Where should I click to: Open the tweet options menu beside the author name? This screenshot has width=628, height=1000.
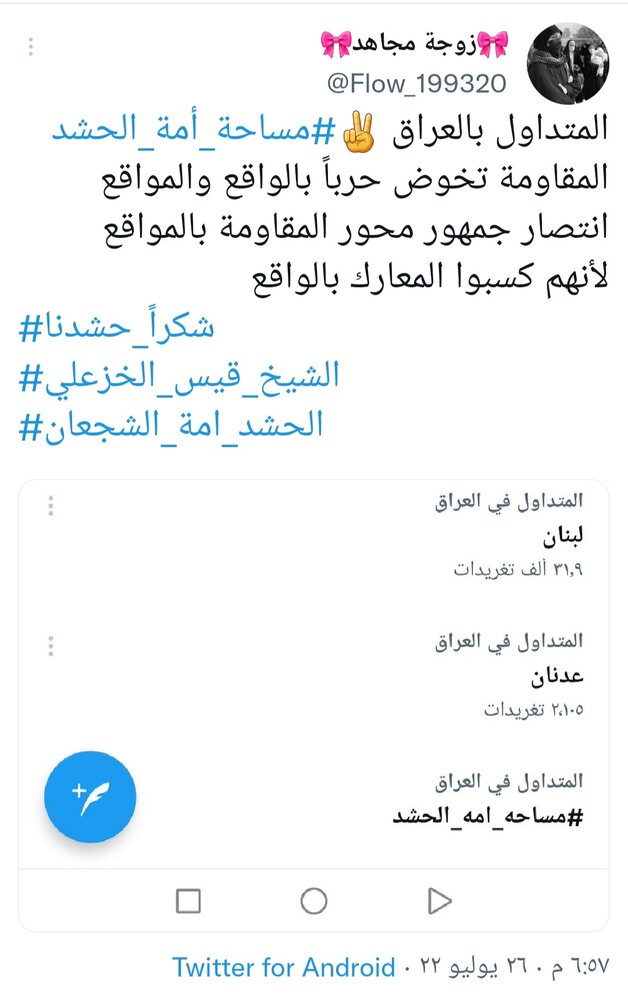click(31, 47)
